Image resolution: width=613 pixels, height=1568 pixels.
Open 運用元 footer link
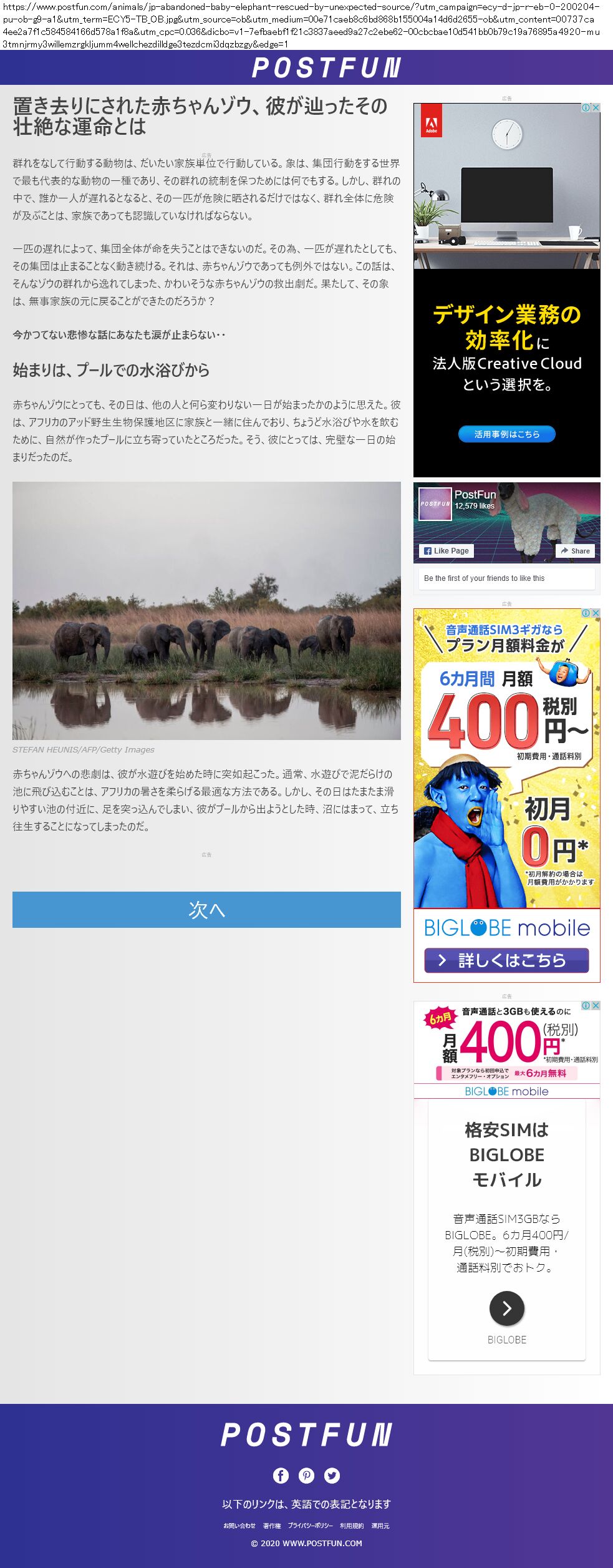pyautogui.click(x=380, y=1526)
